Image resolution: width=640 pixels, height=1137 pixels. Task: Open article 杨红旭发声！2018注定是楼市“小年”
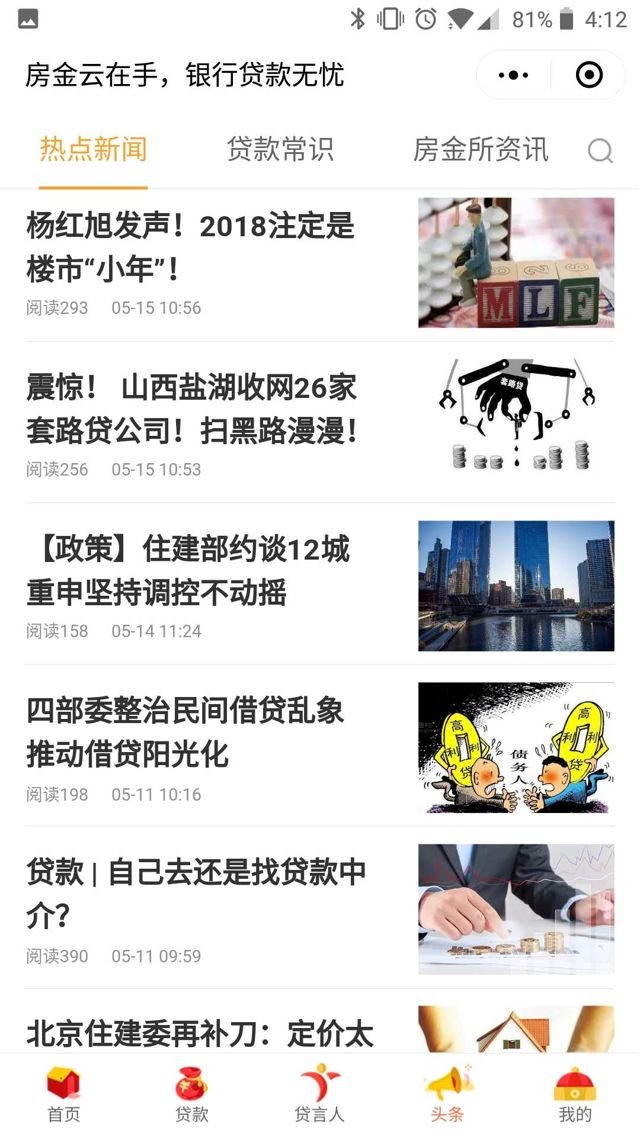pos(190,247)
